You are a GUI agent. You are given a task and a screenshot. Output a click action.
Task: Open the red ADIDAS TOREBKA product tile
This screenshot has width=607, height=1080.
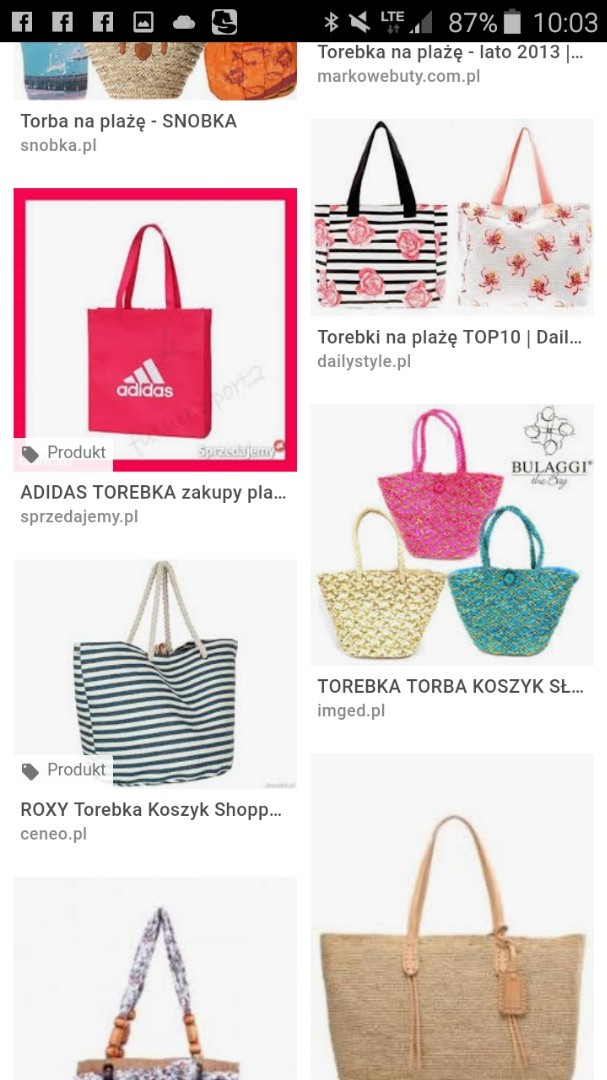[x=155, y=330]
